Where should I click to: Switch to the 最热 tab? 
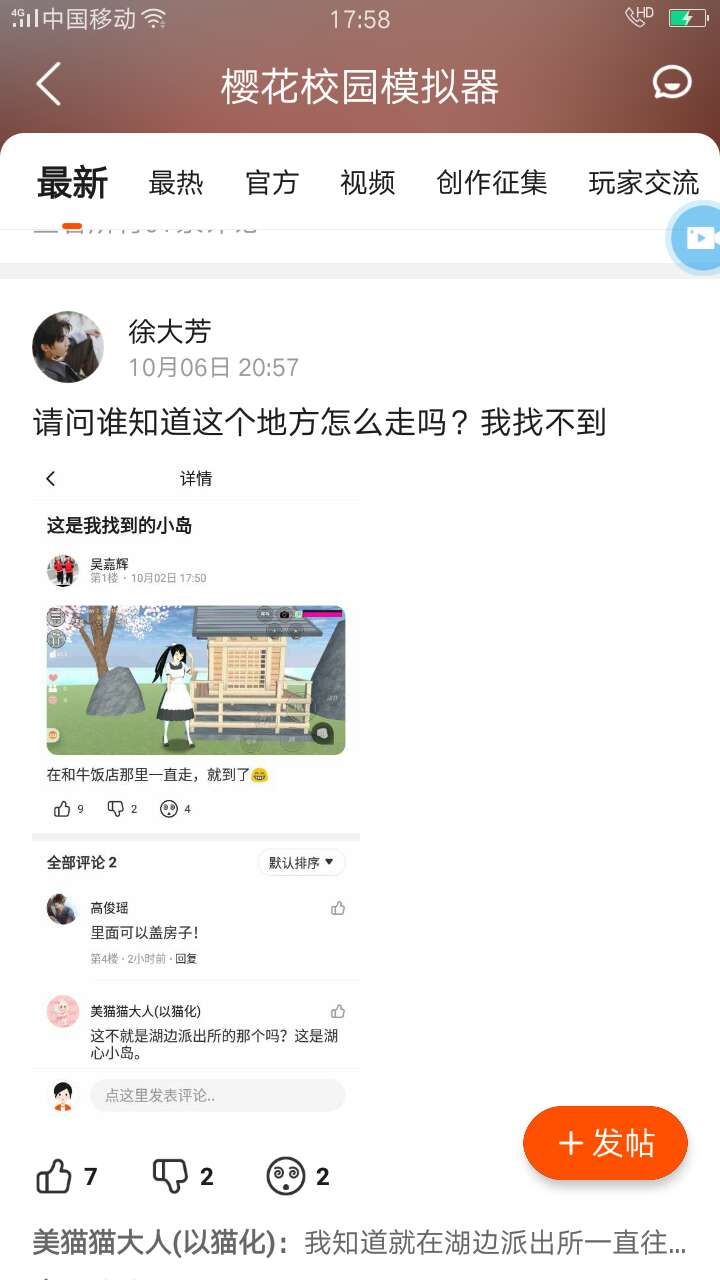[x=176, y=183]
